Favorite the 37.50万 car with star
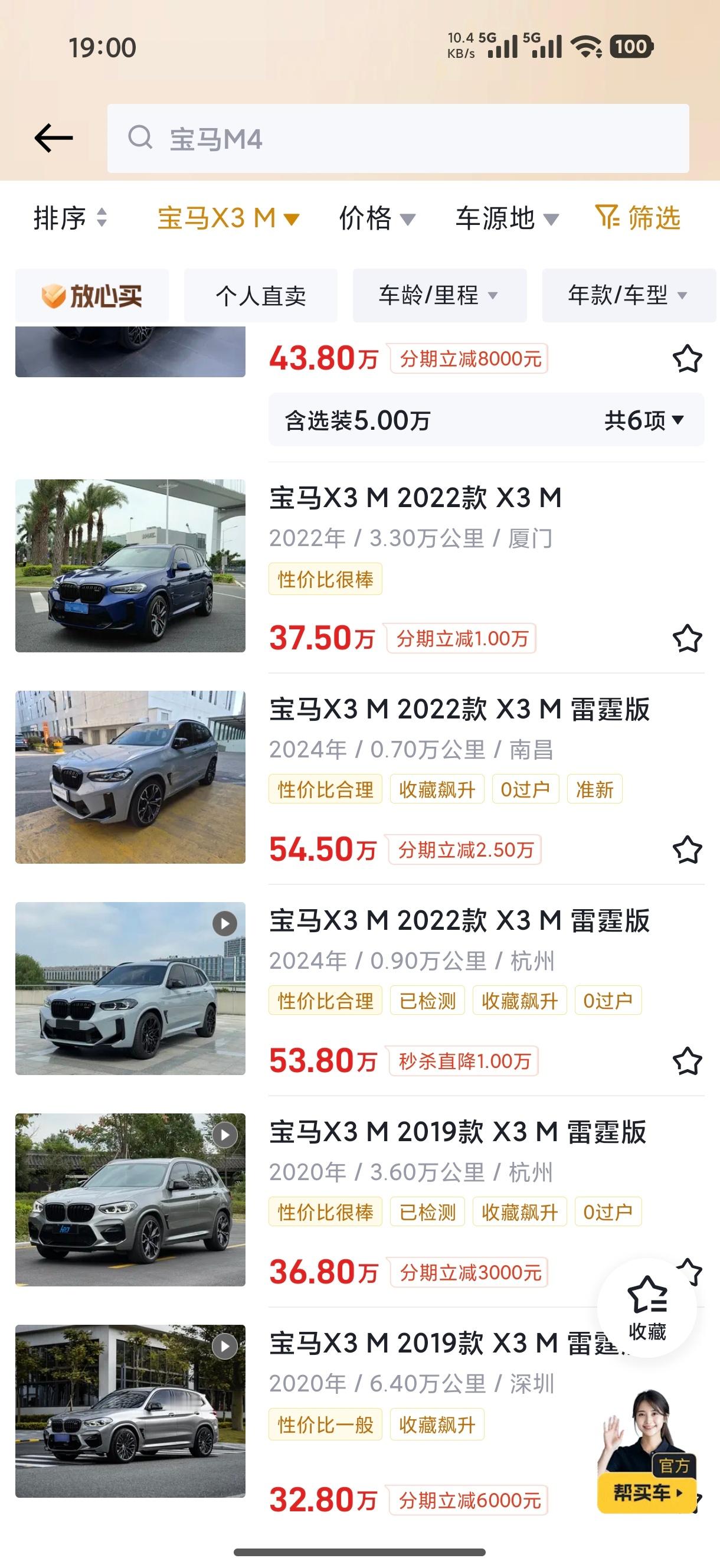This screenshot has width=720, height=1568. click(x=687, y=639)
